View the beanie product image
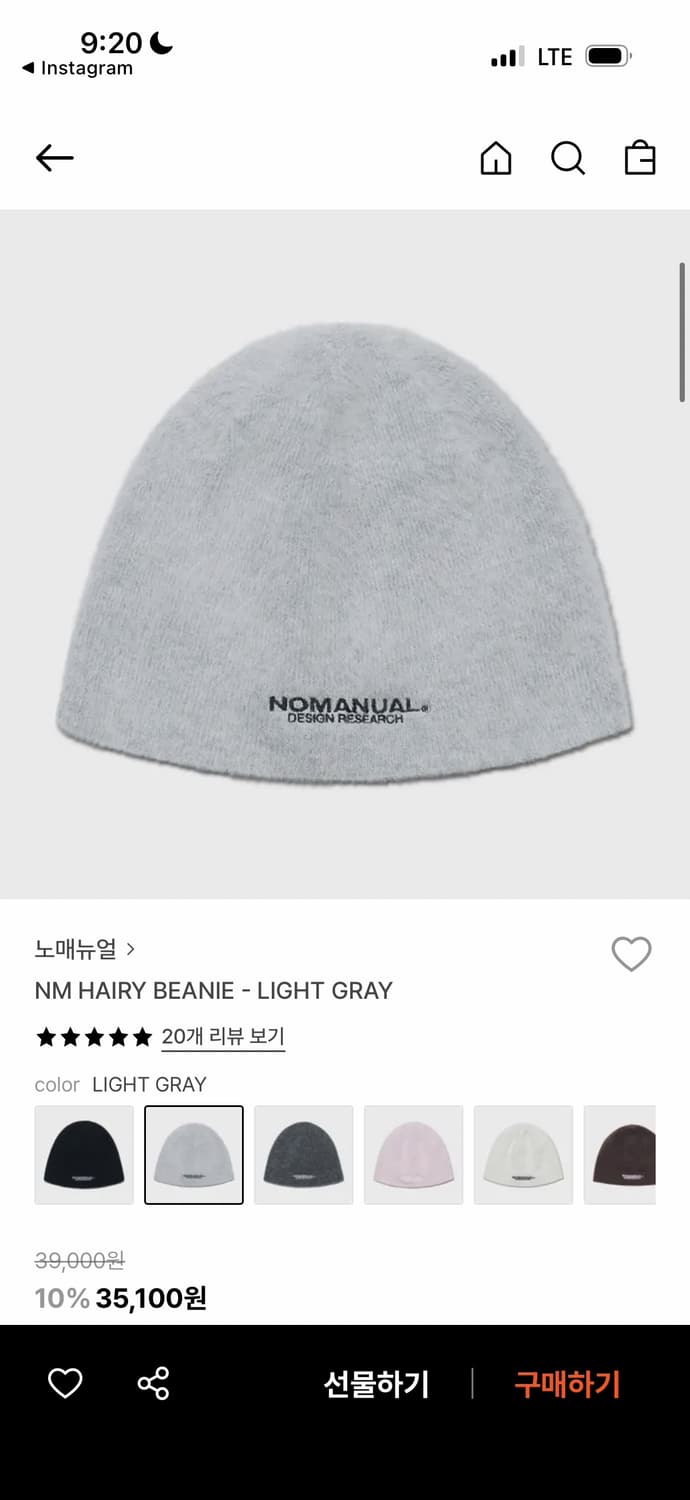The height and width of the screenshot is (1500, 690). coord(345,553)
